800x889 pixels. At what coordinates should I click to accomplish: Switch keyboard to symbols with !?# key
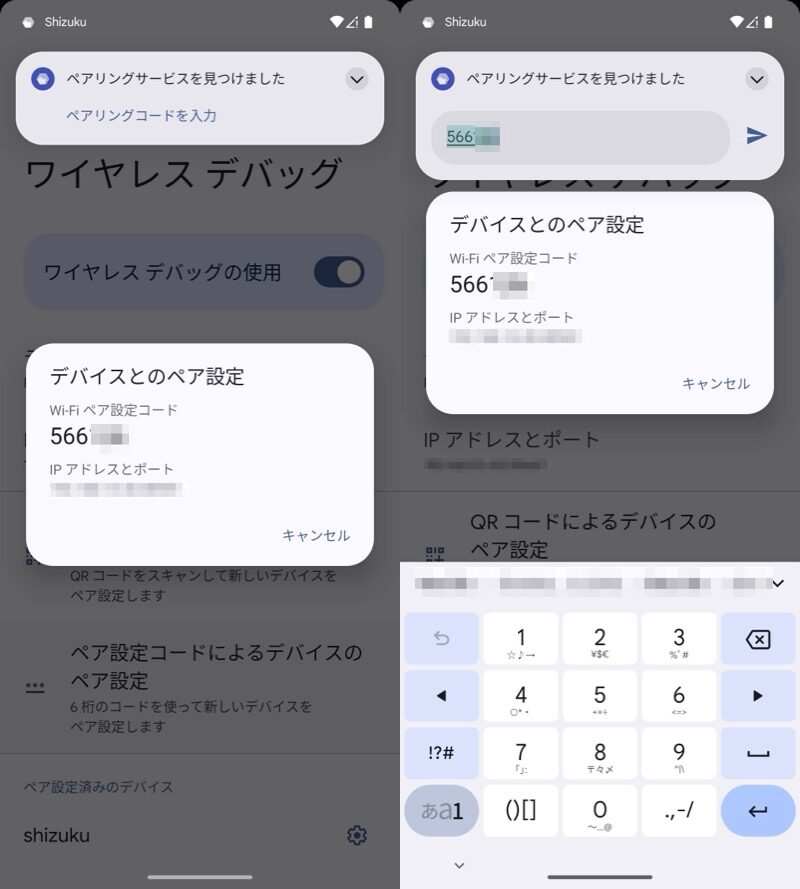442,753
